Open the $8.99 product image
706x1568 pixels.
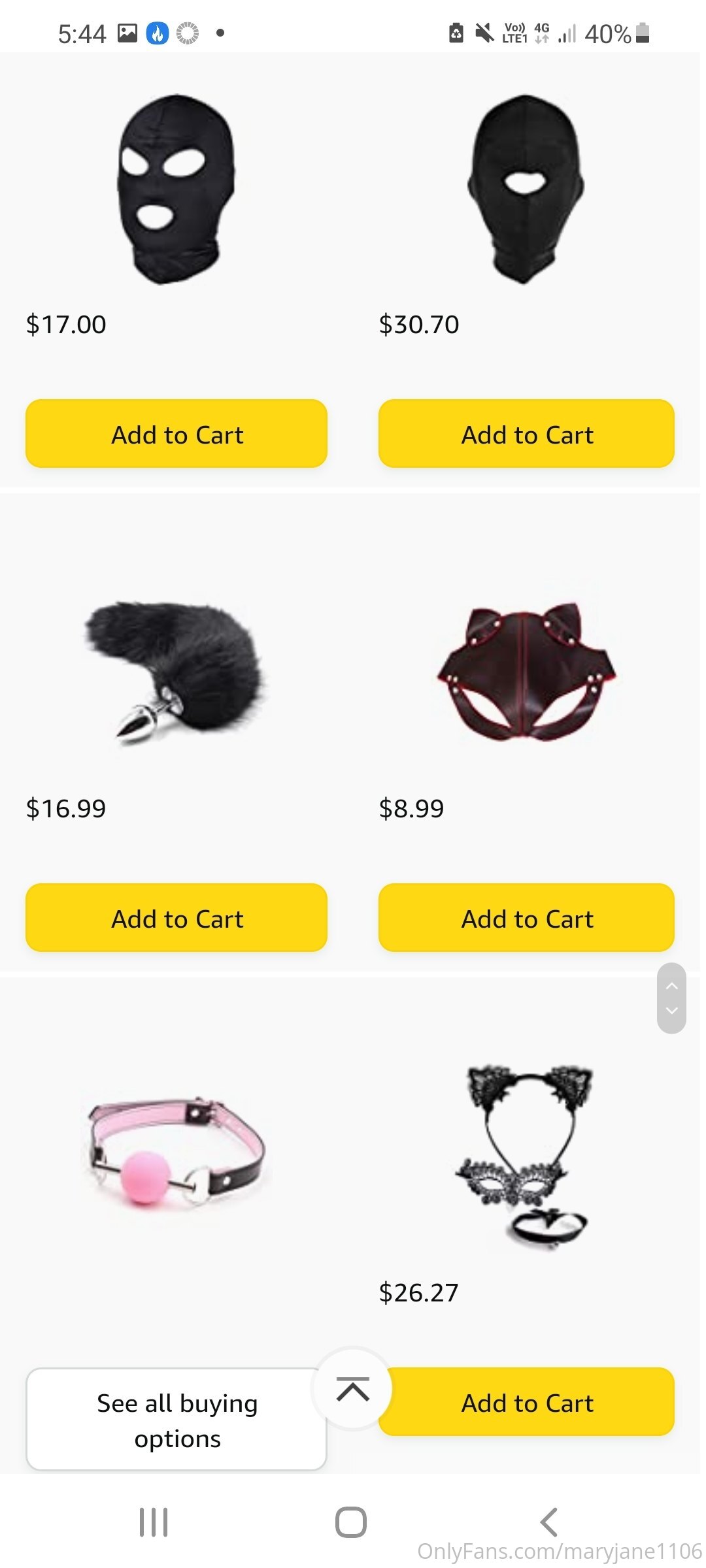(526, 673)
